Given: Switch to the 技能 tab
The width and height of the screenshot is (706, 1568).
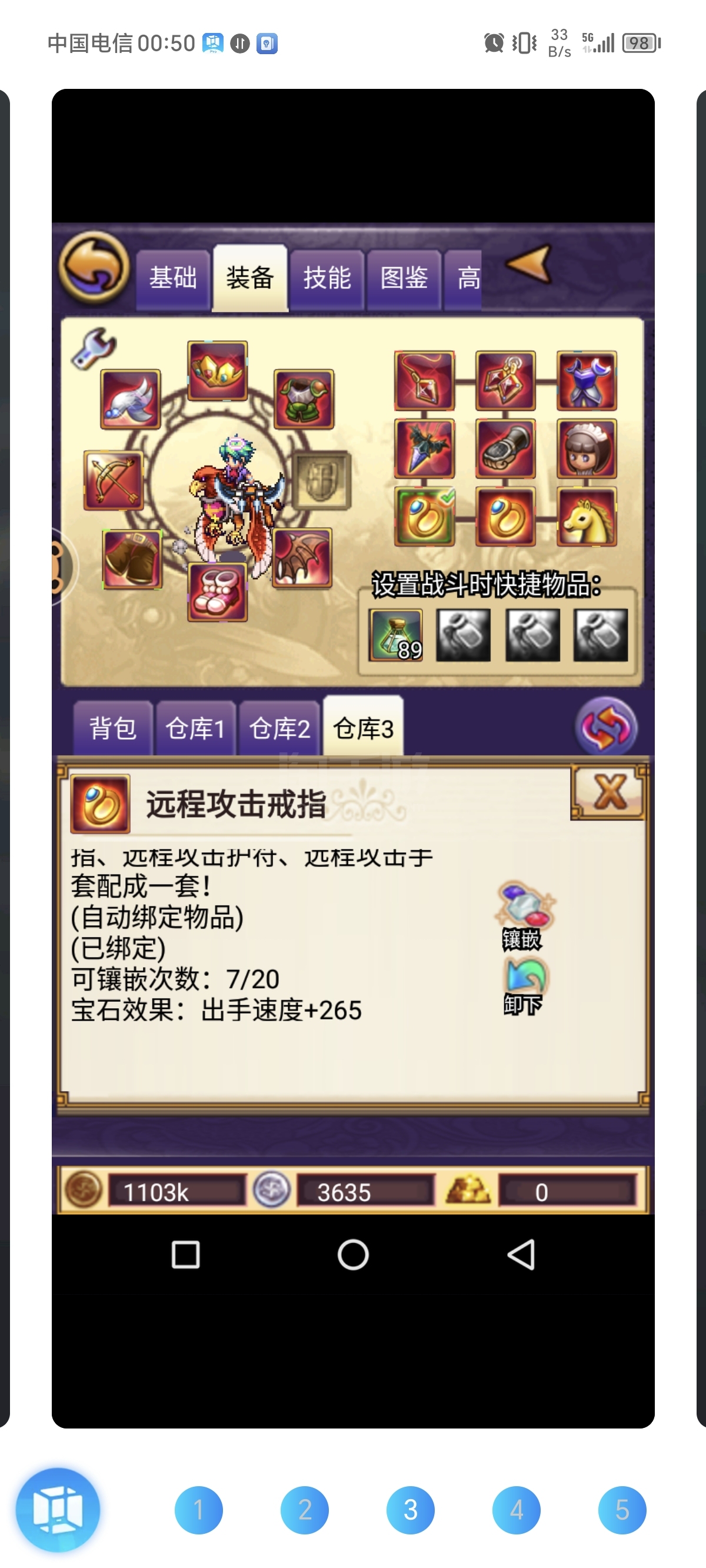Looking at the screenshot, I should click(x=327, y=279).
